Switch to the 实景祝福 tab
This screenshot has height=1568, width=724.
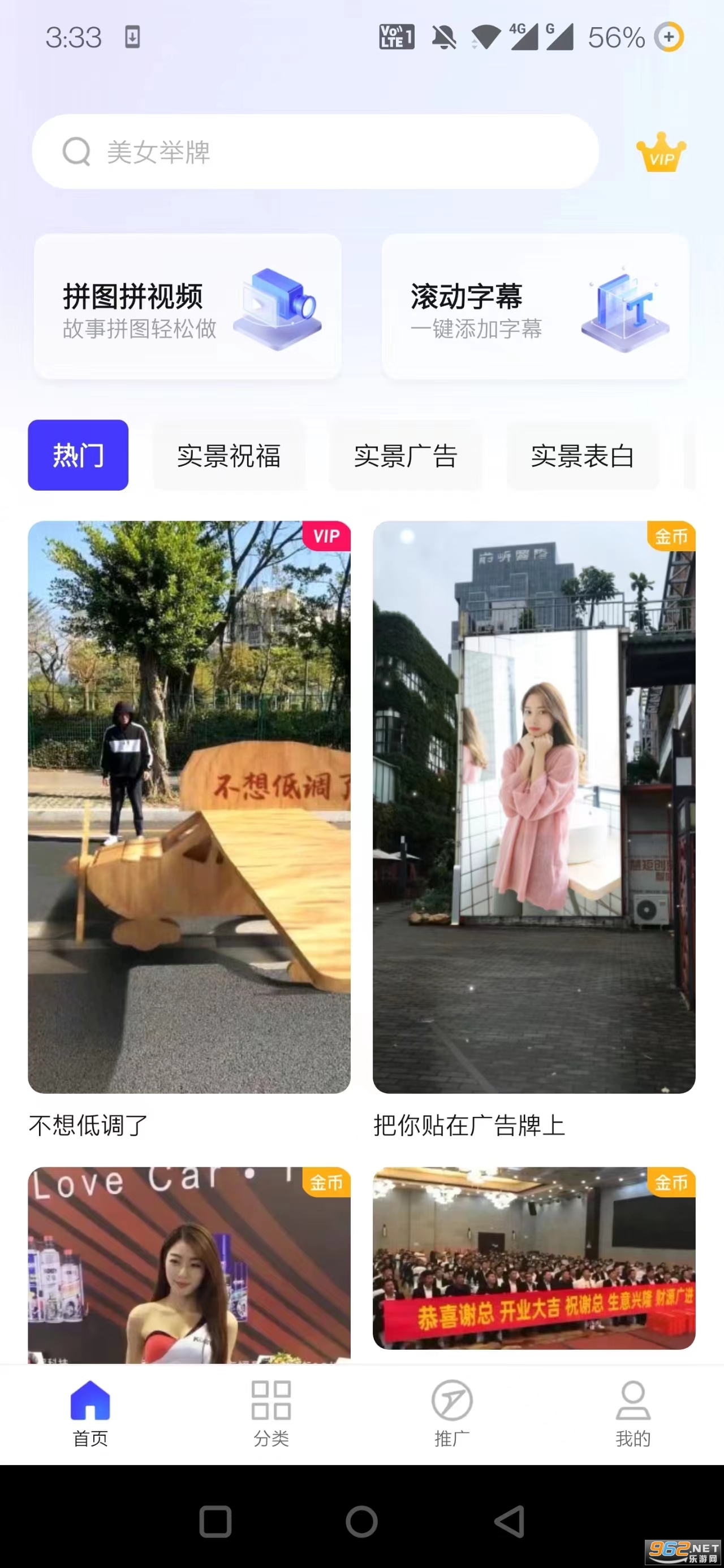(x=229, y=456)
